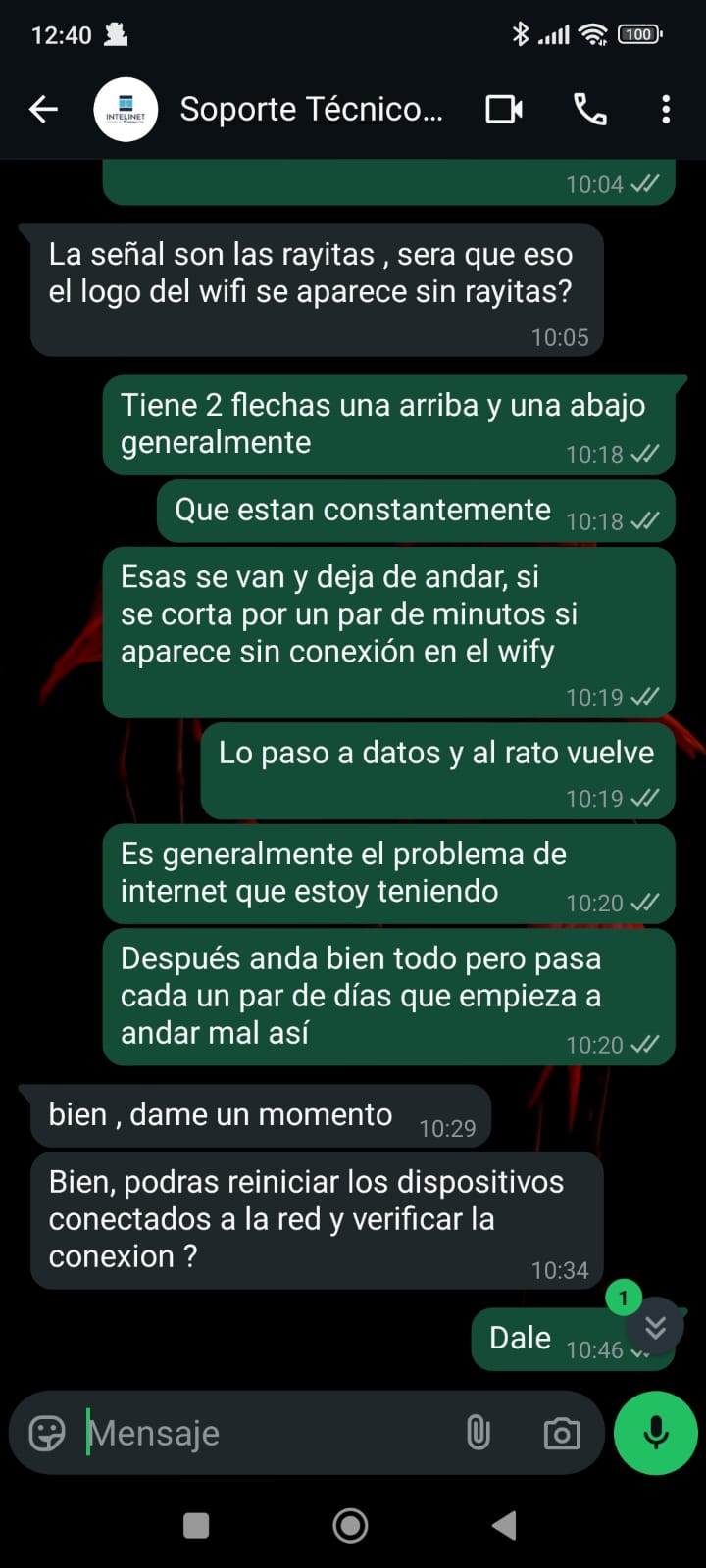This screenshot has width=706, height=1568.
Task: Go back to the chat list
Action: tap(43, 110)
